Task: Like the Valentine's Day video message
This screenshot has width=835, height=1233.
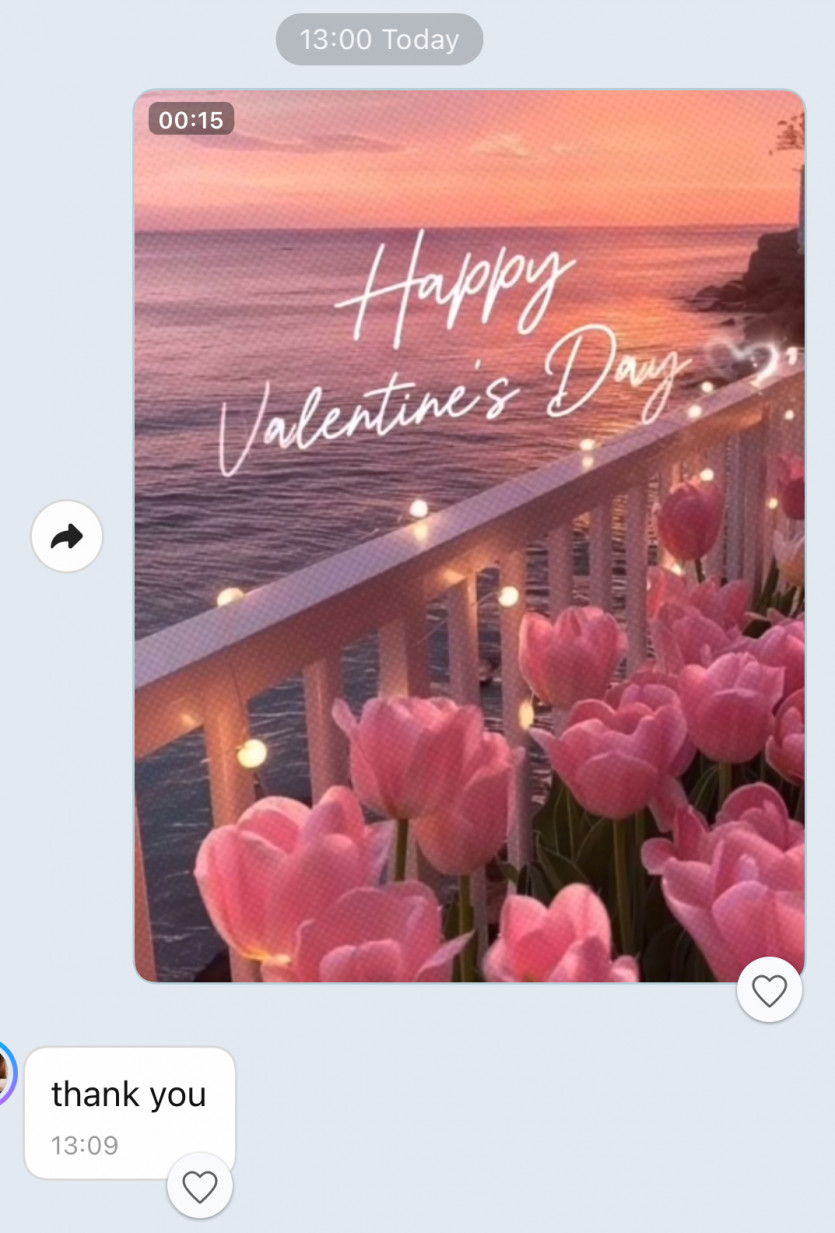Action: point(769,990)
